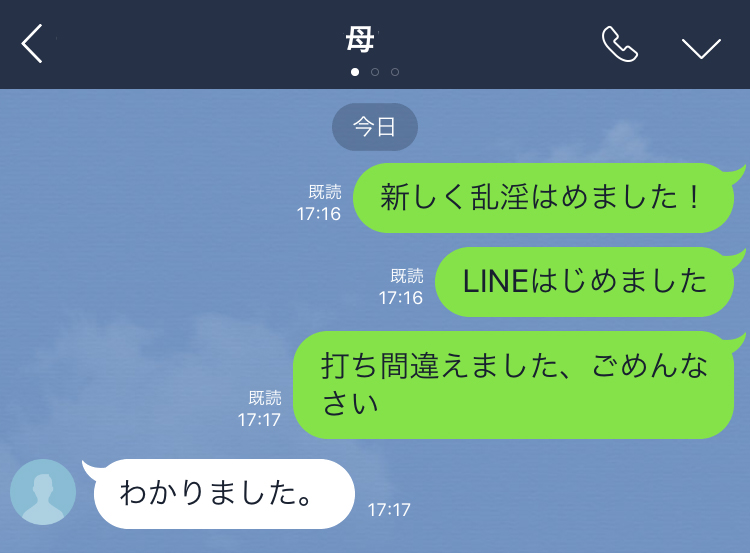Open the sender's profile avatar
The height and width of the screenshot is (553, 750).
tap(43, 492)
